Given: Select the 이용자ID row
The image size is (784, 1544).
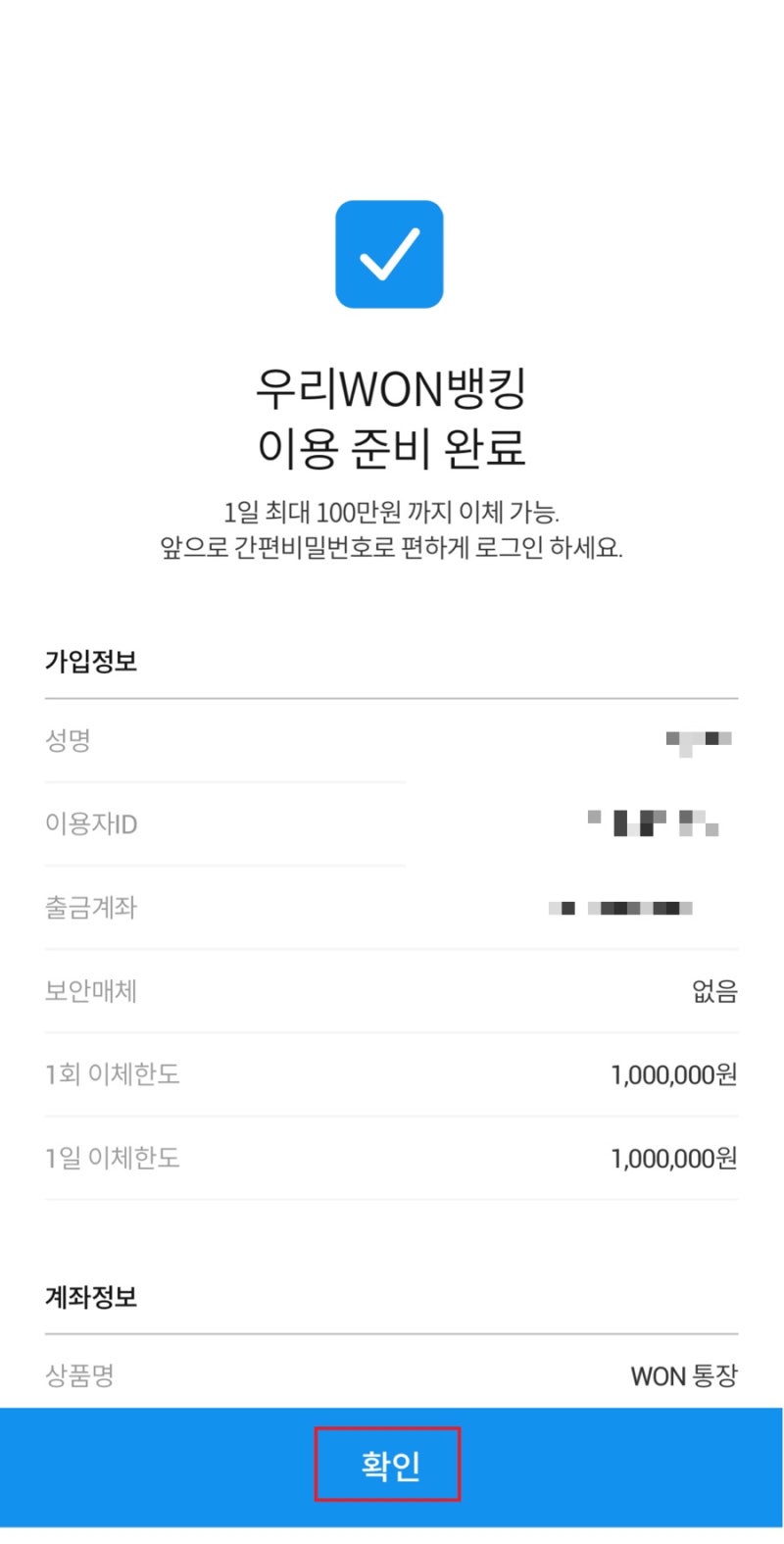Looking at the screenshot, I should pos(91,825).
